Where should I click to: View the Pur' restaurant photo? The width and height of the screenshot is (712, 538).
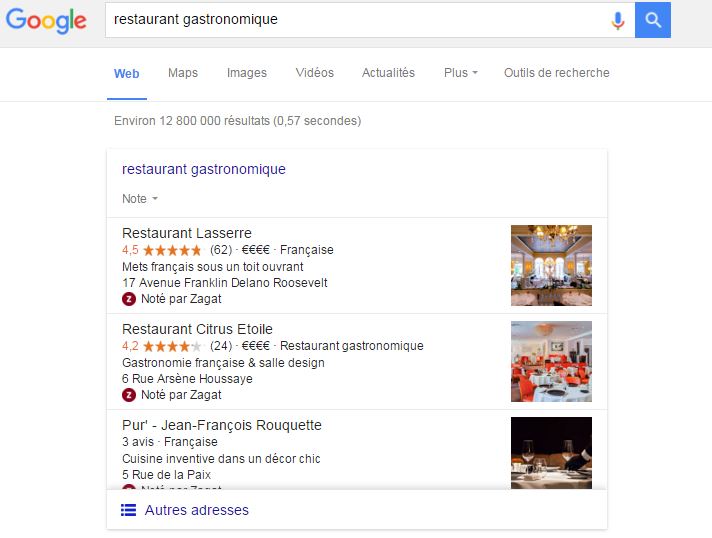click(x=551, y=453)
